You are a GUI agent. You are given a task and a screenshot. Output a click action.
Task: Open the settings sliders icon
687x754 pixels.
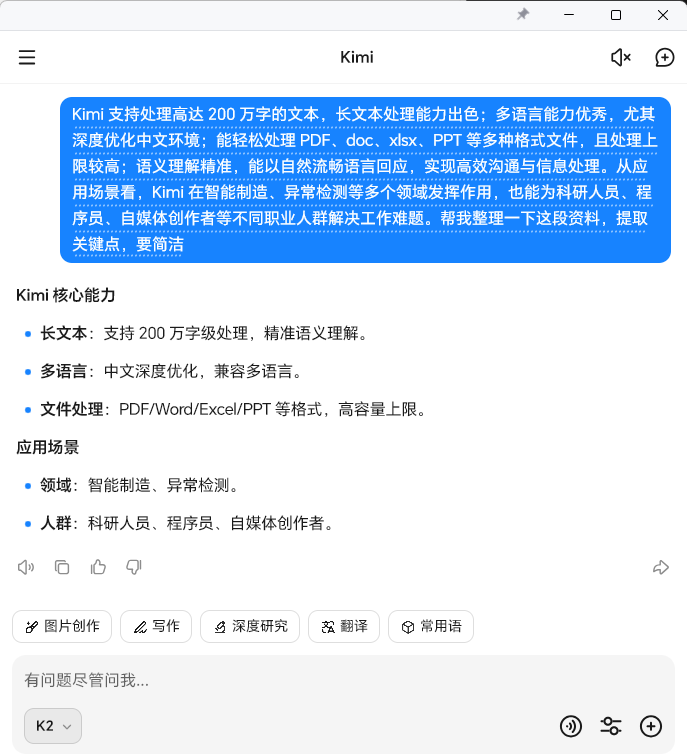[x=611, y=726]
